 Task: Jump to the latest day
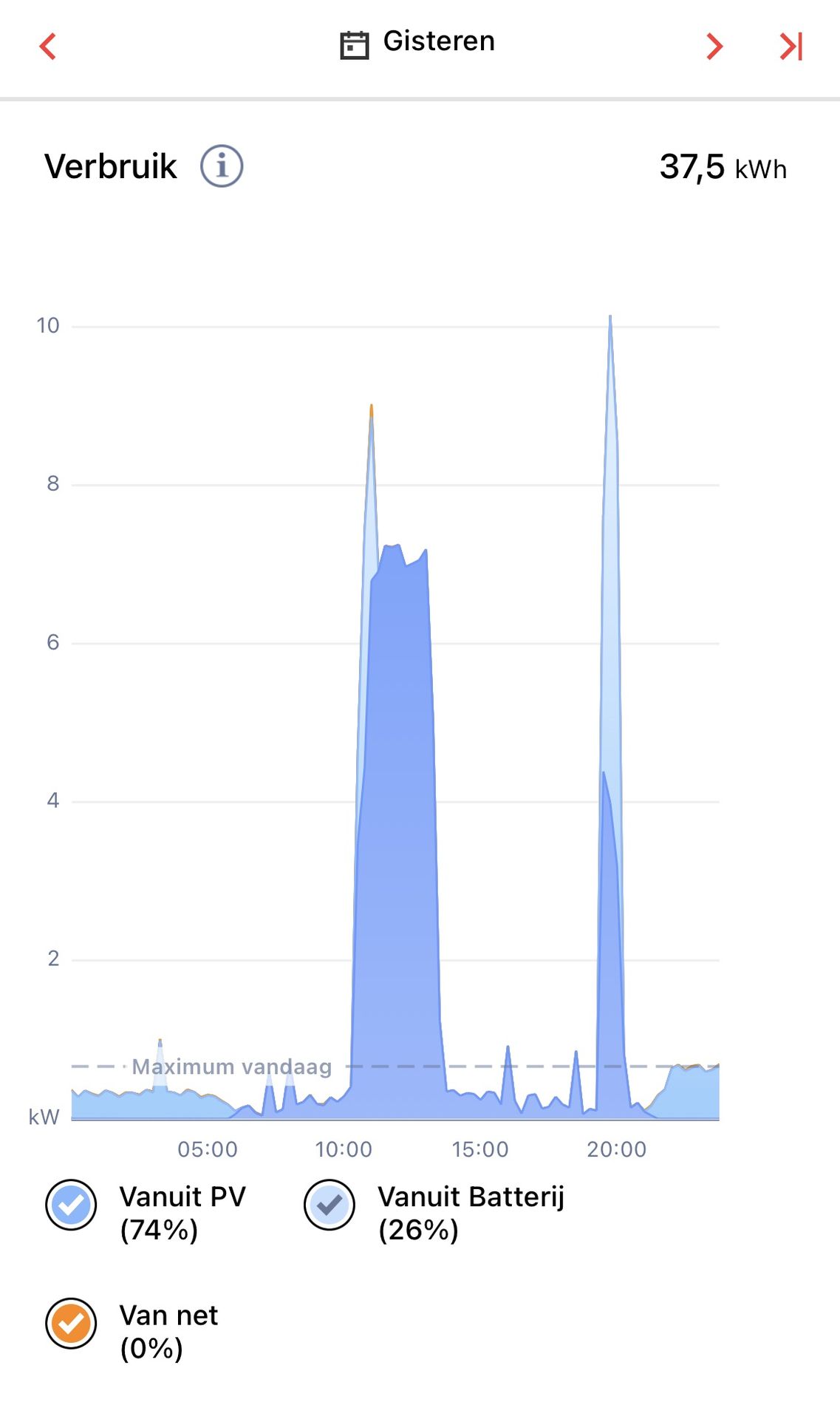[791, 47]
